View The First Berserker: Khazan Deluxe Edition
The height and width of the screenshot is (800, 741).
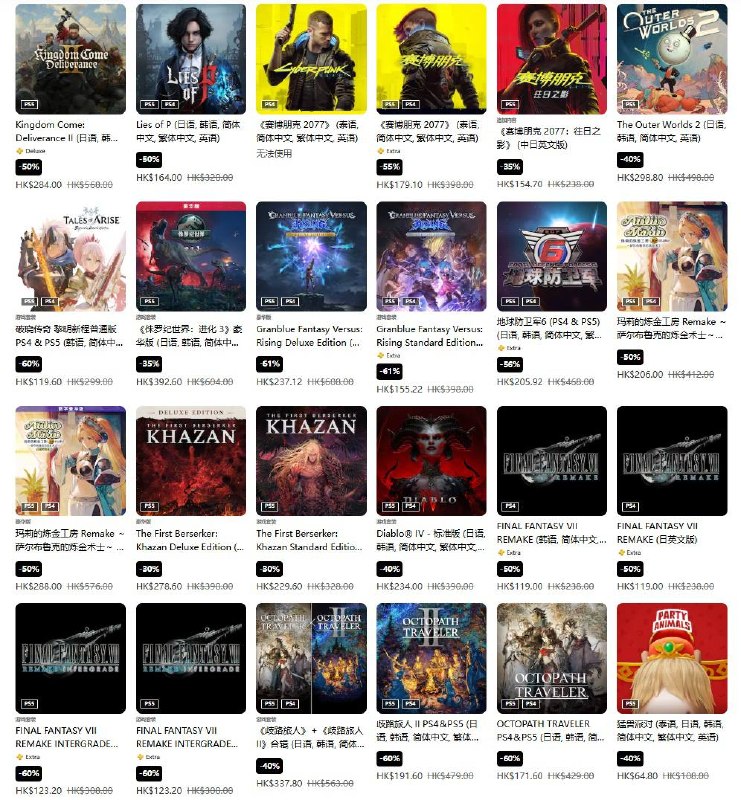coord(190,460)
